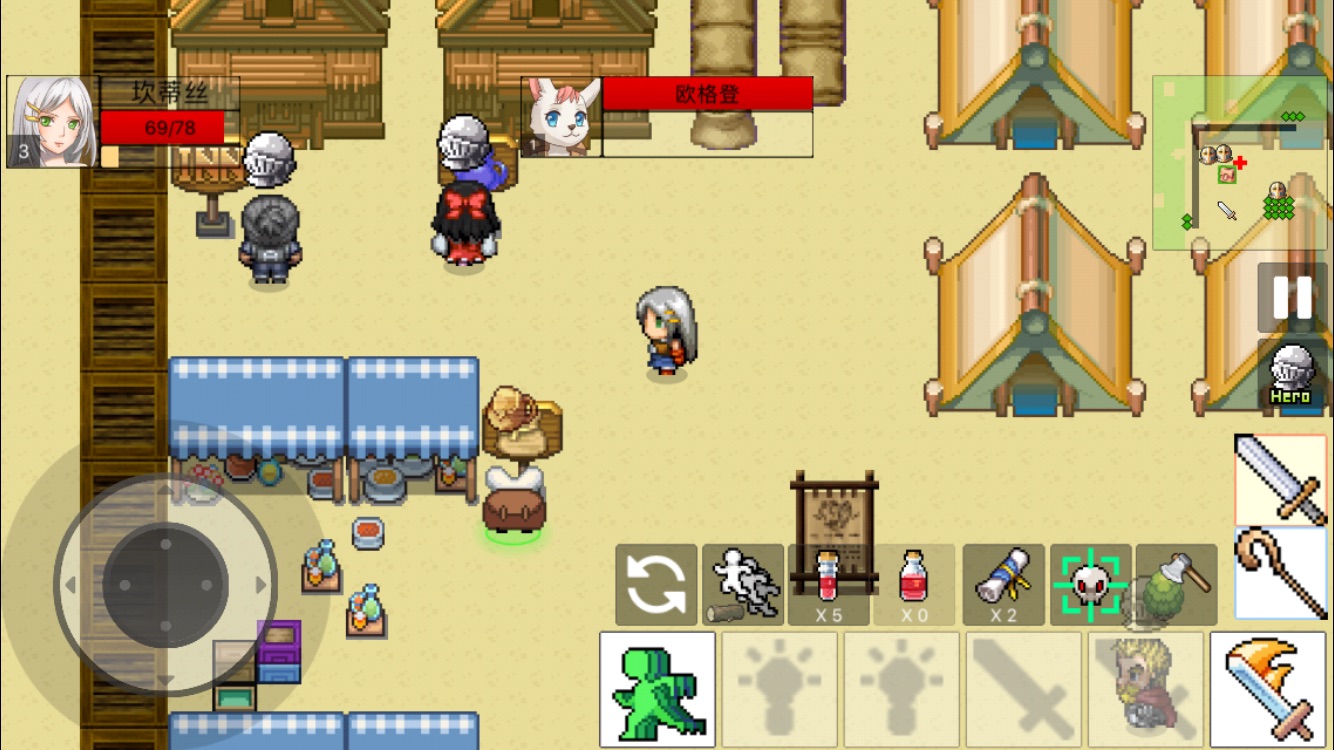1334x750 pixels.
Task: Equip the staff weapon slot
Action: point(1281,573)
